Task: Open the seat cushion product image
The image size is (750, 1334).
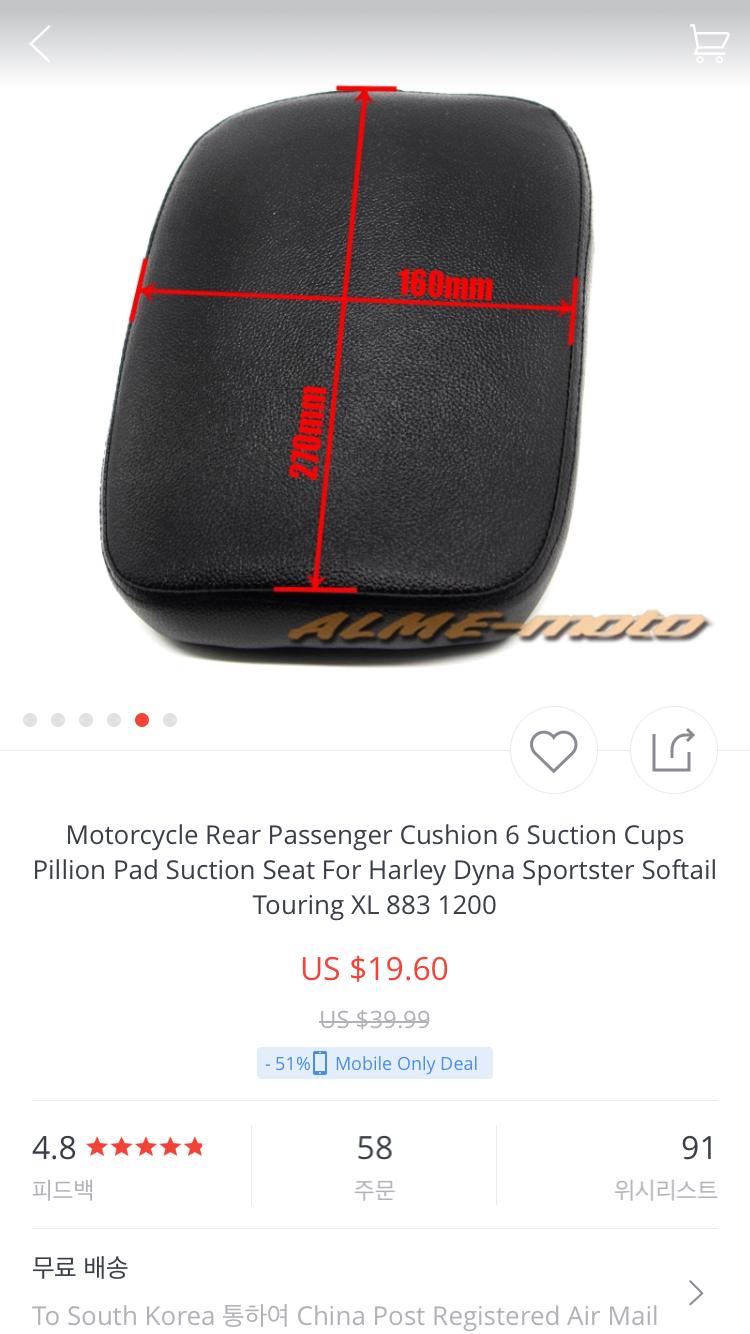Action: 375,375
